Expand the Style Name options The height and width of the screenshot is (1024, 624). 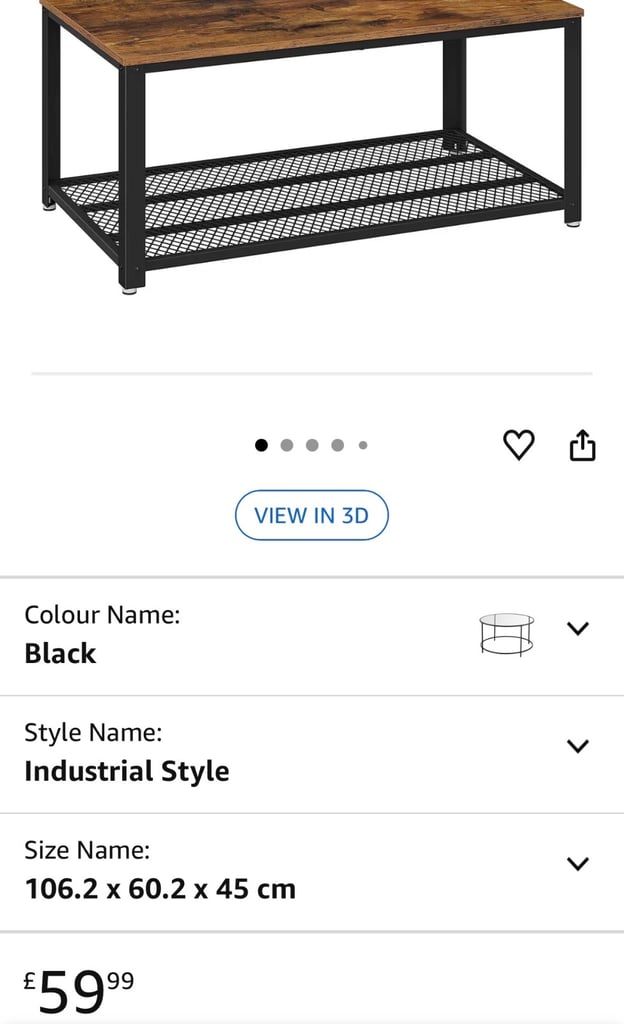click(x=577, y=746)
